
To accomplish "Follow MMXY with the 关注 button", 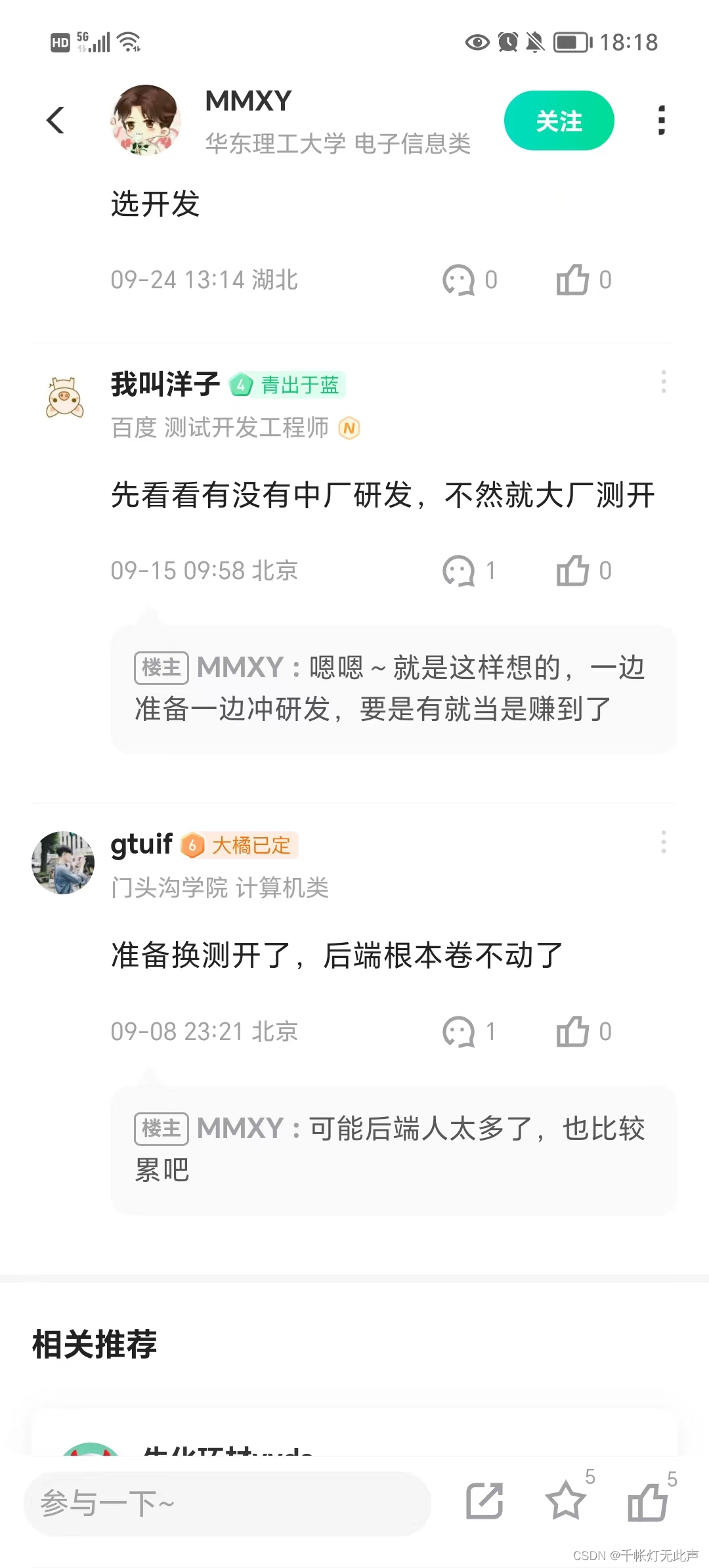I will [559, 121].
